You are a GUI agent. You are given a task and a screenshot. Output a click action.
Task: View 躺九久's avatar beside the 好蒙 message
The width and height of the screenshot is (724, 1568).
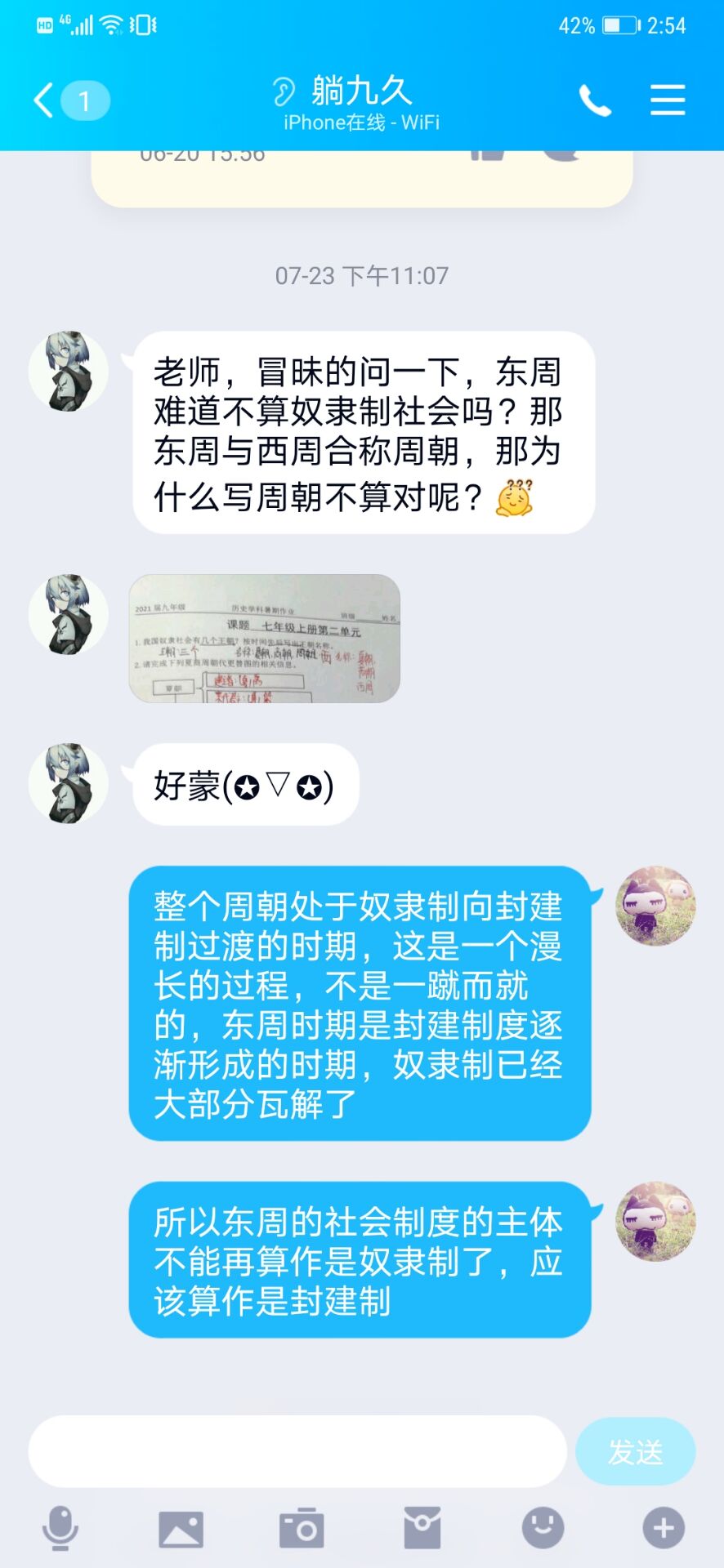tap(69, 782)
